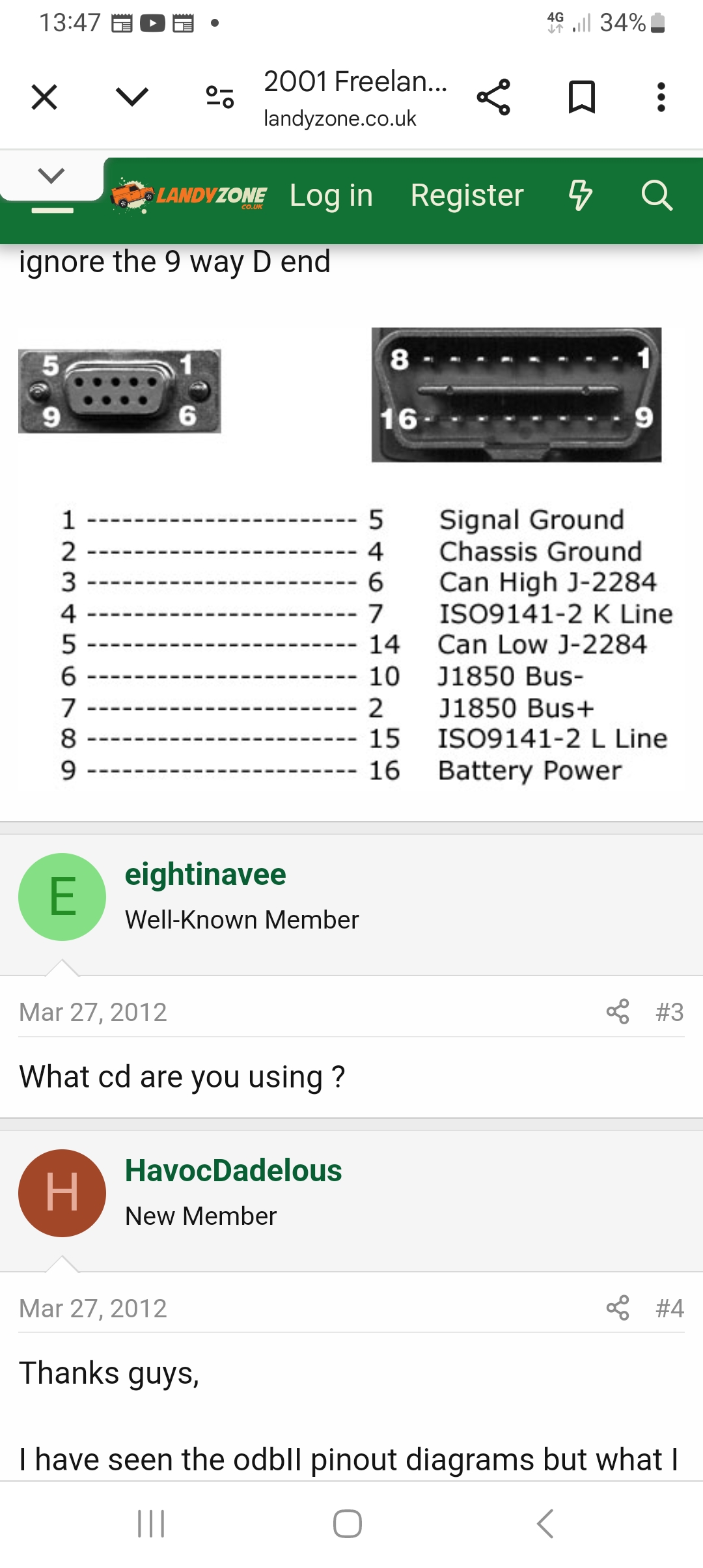Screen dimensions: 703x1568
Task: Tap Log in
Action: coord(331,195)
